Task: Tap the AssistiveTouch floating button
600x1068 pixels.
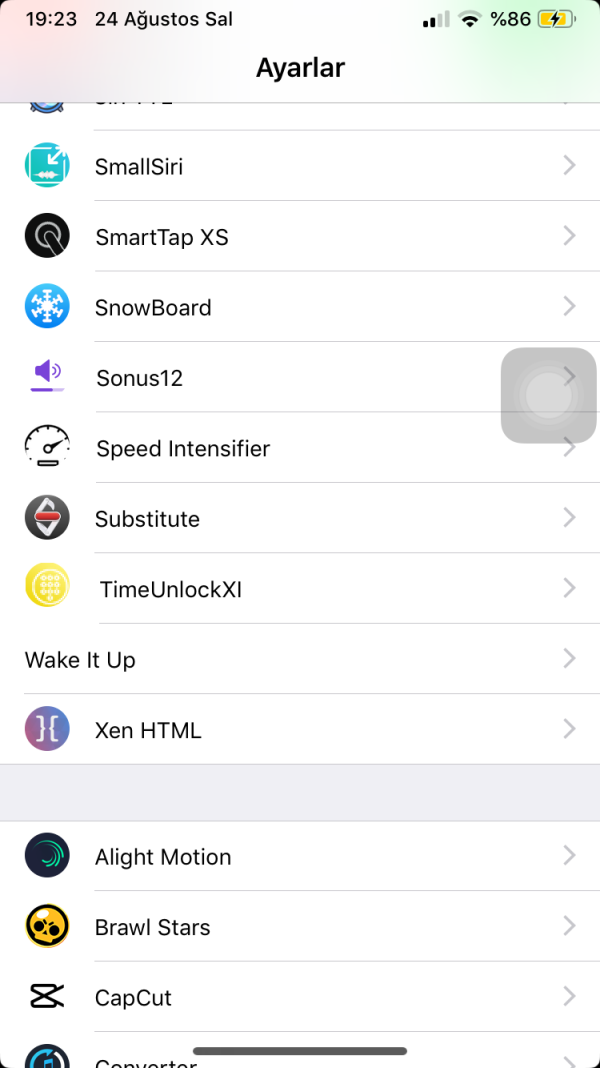Action: (548, 395)
